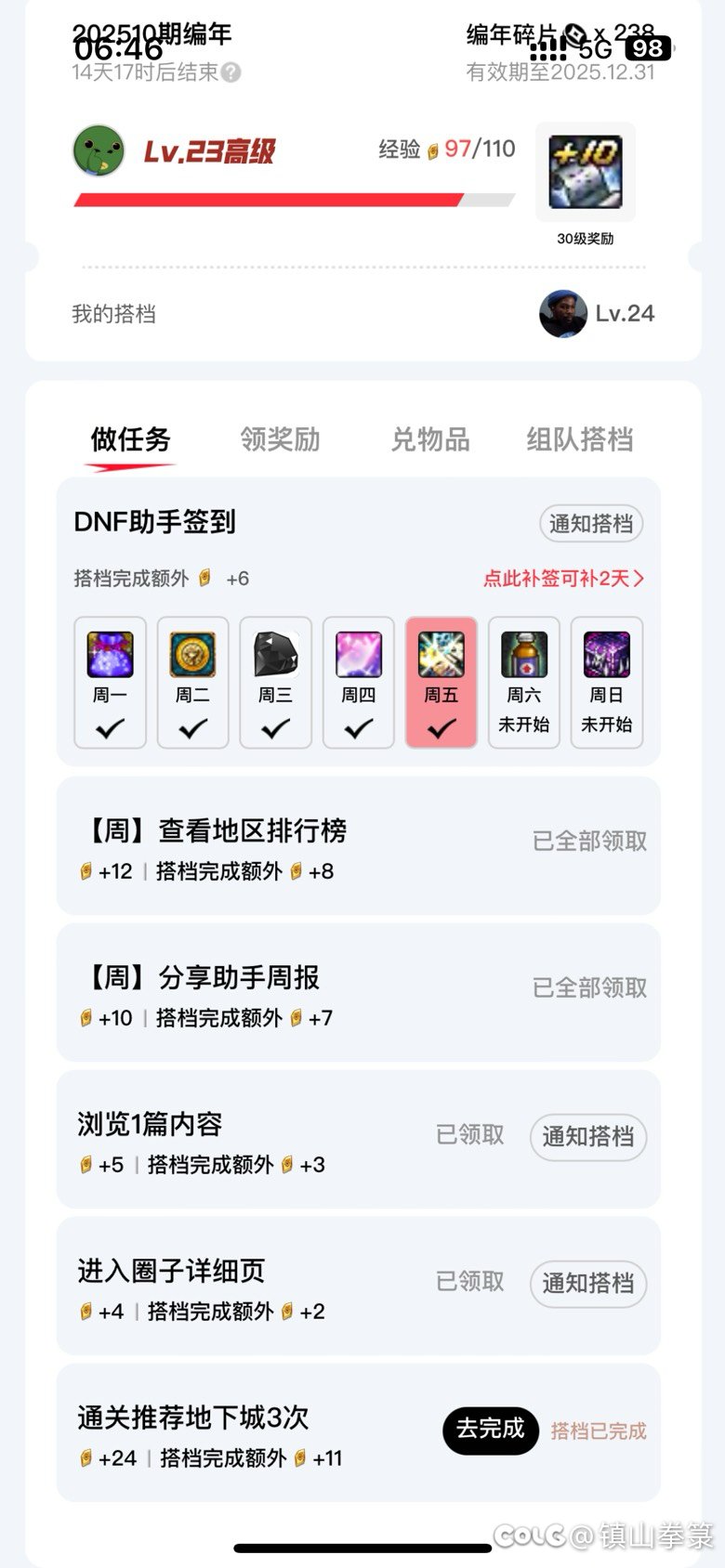The width and height of the screenshot is (725, 1568).
Task: Tap 通知搭档 beside 浏览1篇内容
Action: [x=587, y=1137]
